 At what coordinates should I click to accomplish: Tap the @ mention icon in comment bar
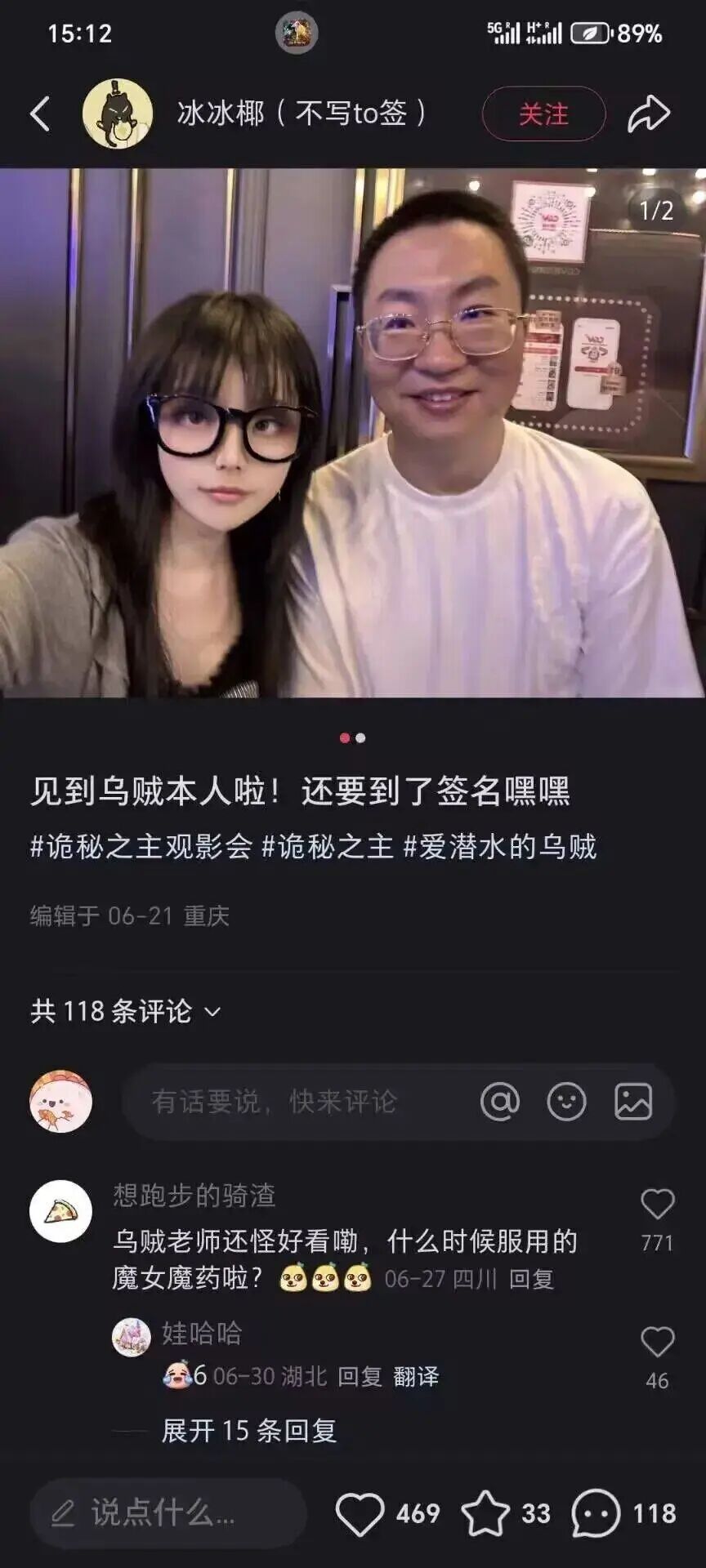click(501, 1100)
